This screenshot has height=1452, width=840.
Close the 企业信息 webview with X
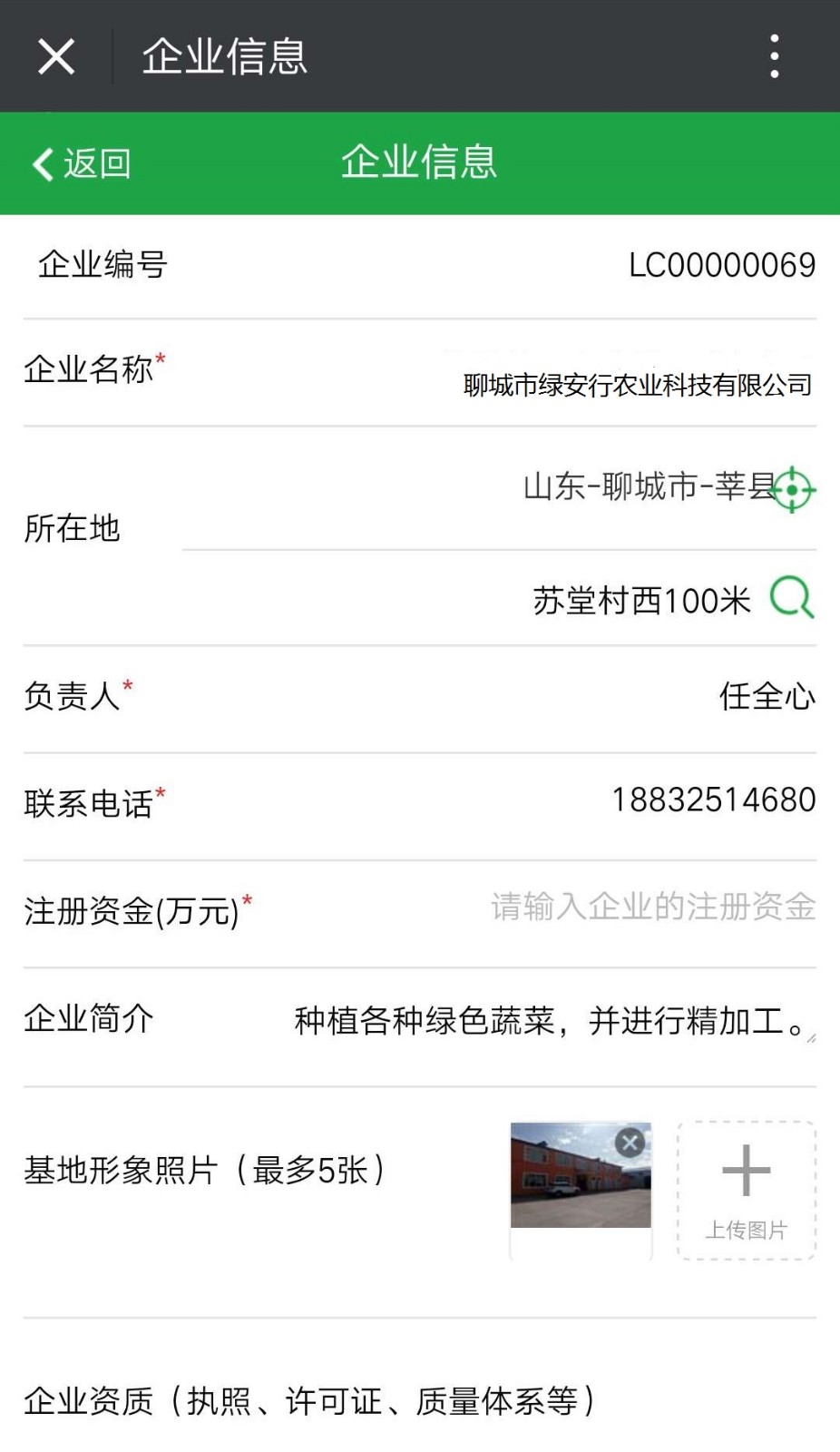pyautogui.click(x=55, y=56)
